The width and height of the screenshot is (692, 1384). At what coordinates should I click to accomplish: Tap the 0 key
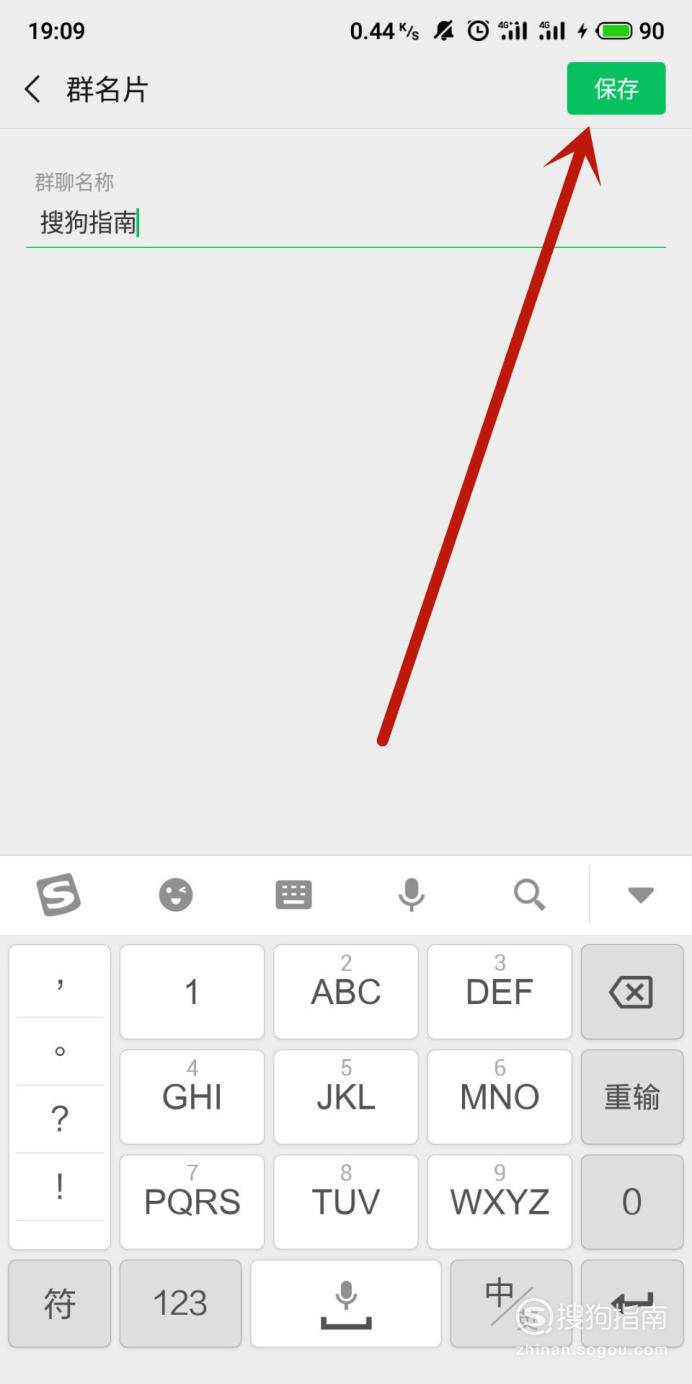[x=632, y=1202]
